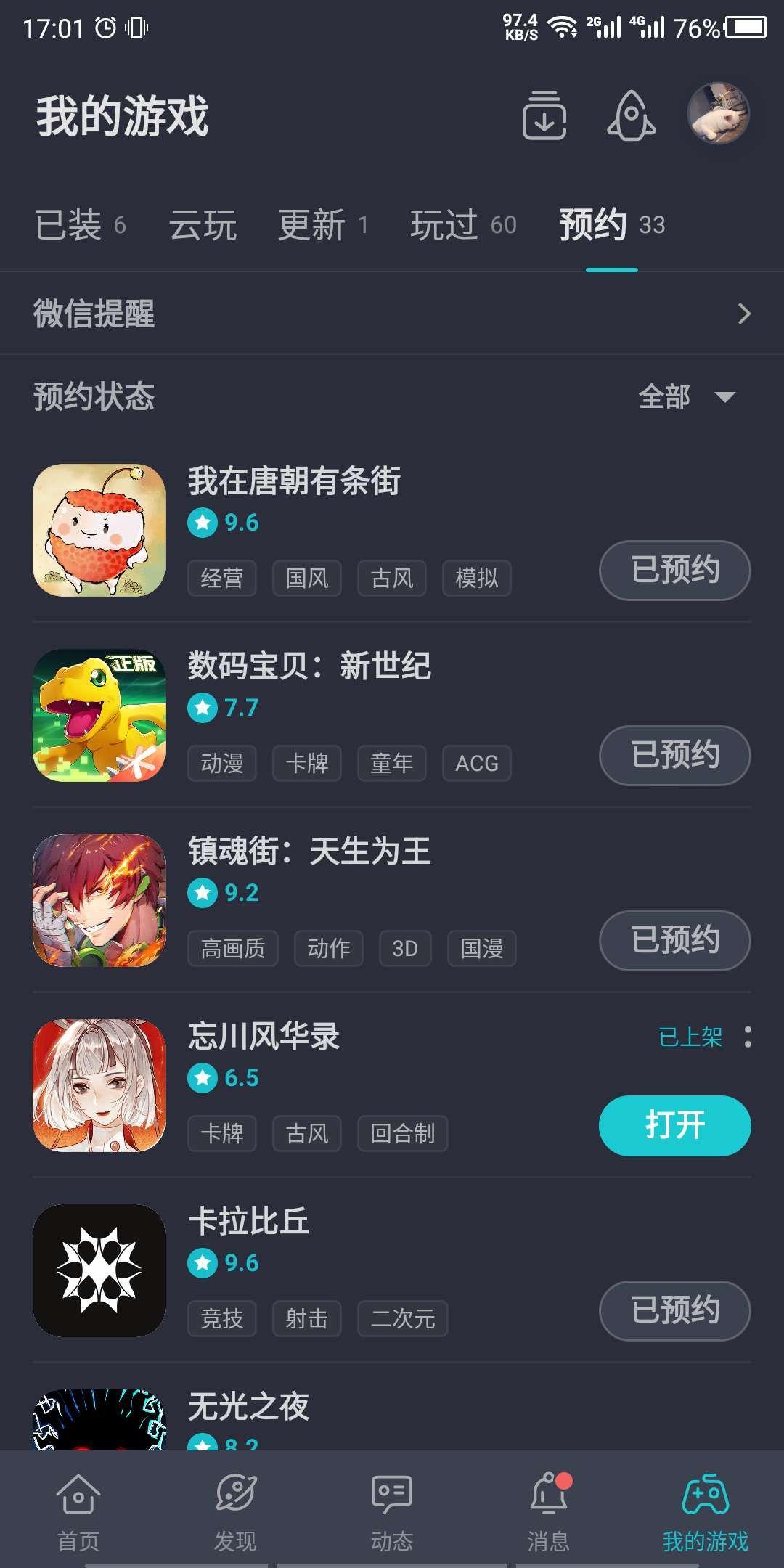Open the 镇魂街：天生为王 game page
This screenshot has height=1568, width=784.
point(309,852)
